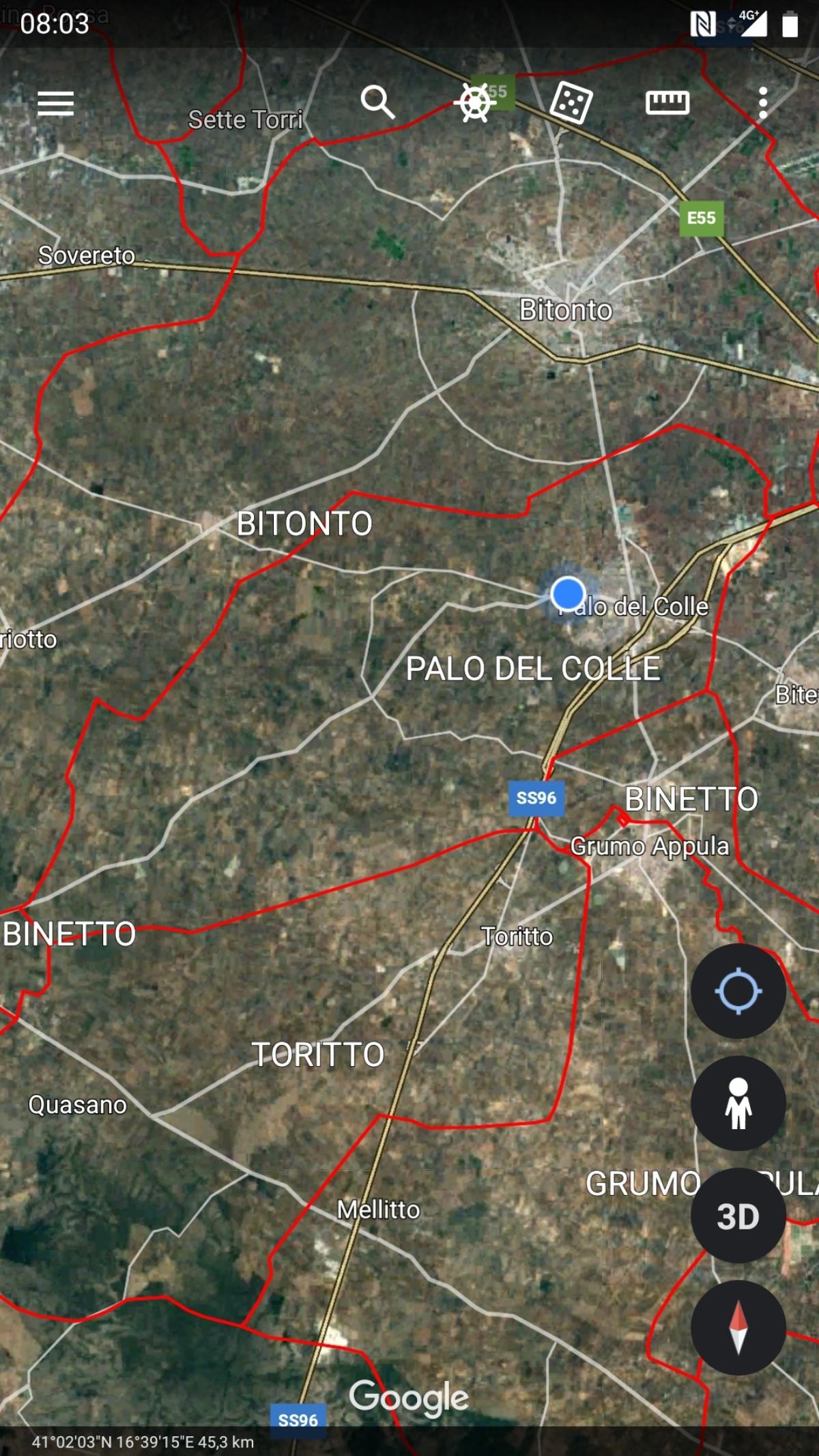Viewport: 819px width, 1456px height.
Task: Reset orientation with the compass button
Action: 738,1328
